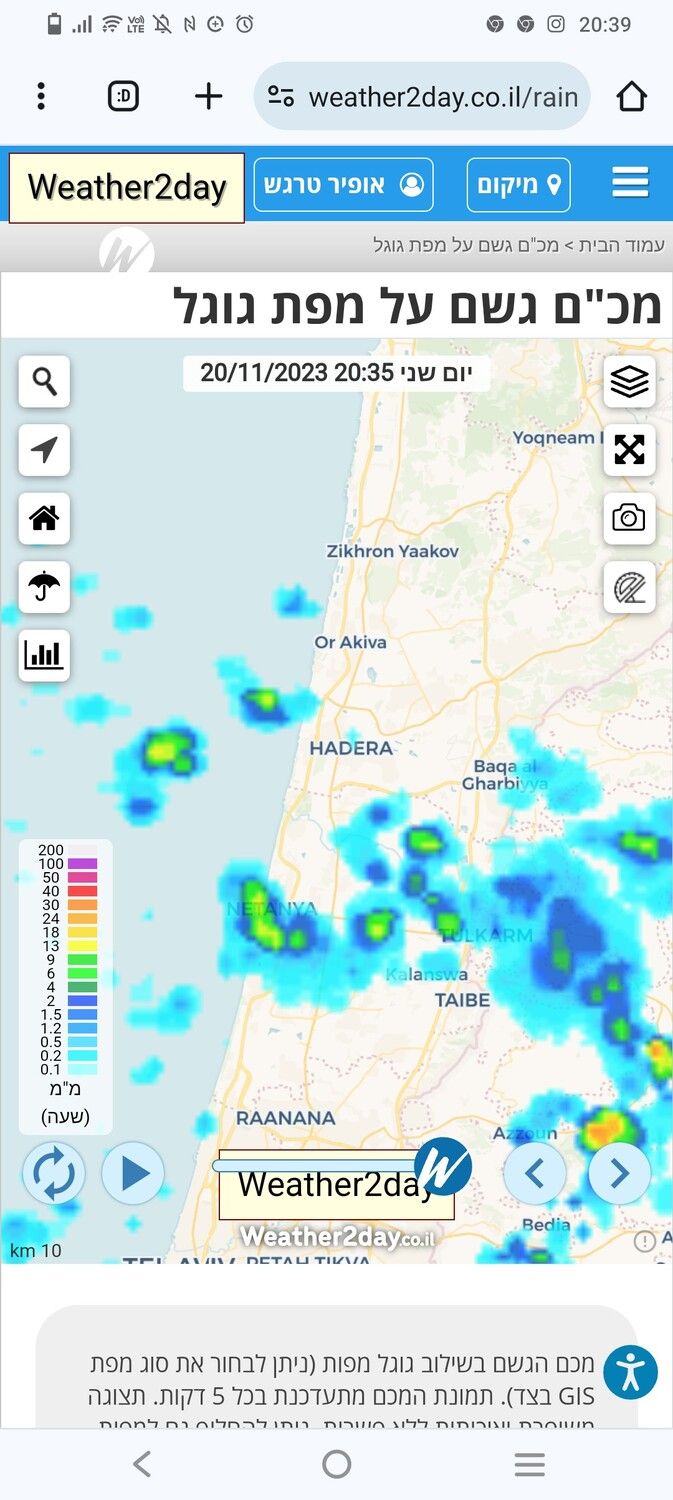Expand the radar map to fullscreen
The width and height of the screenshot is (673, 1500).
click(629, 450)
